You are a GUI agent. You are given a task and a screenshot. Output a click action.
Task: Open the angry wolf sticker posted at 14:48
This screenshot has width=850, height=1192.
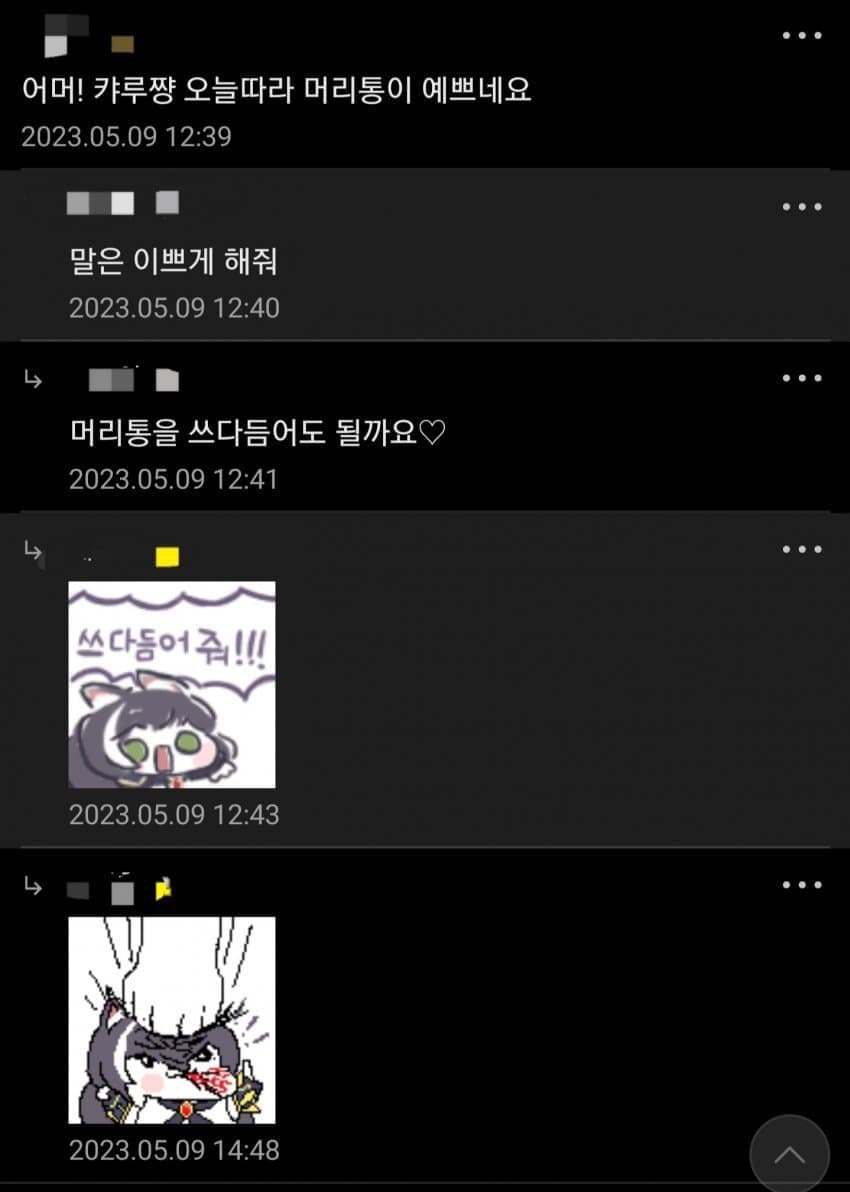coord(170,1018)
